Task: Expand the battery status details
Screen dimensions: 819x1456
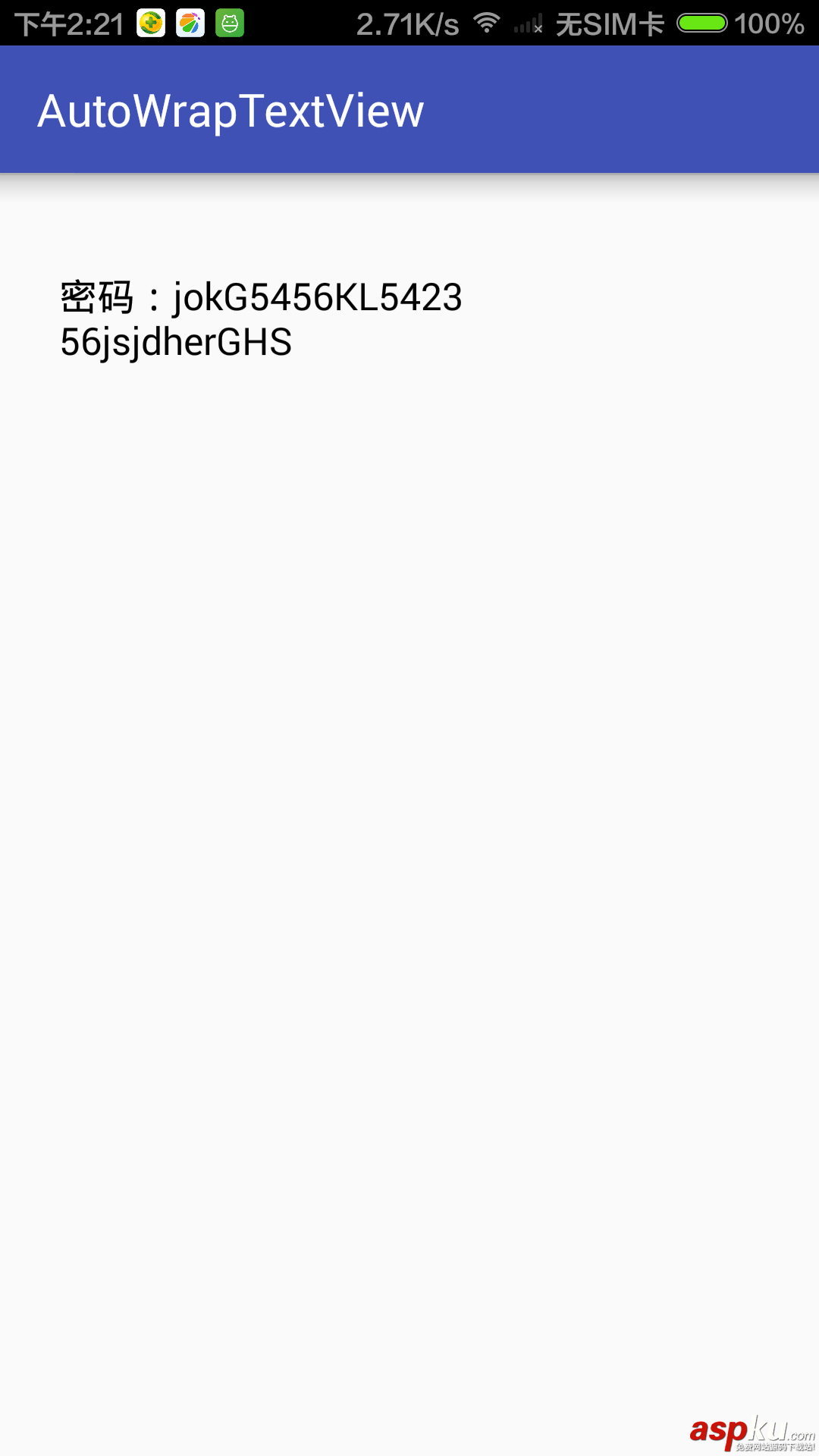Action: click(x=704, y=23)
